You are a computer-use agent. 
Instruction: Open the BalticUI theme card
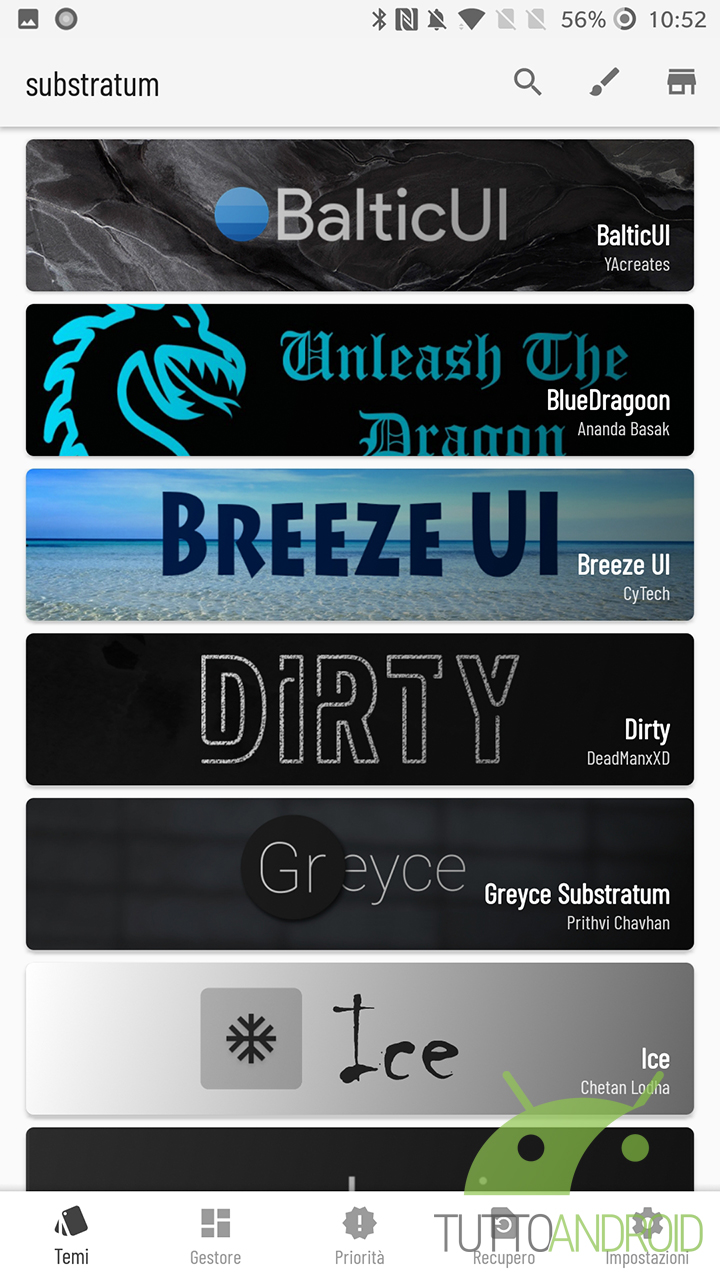point(360,215)
